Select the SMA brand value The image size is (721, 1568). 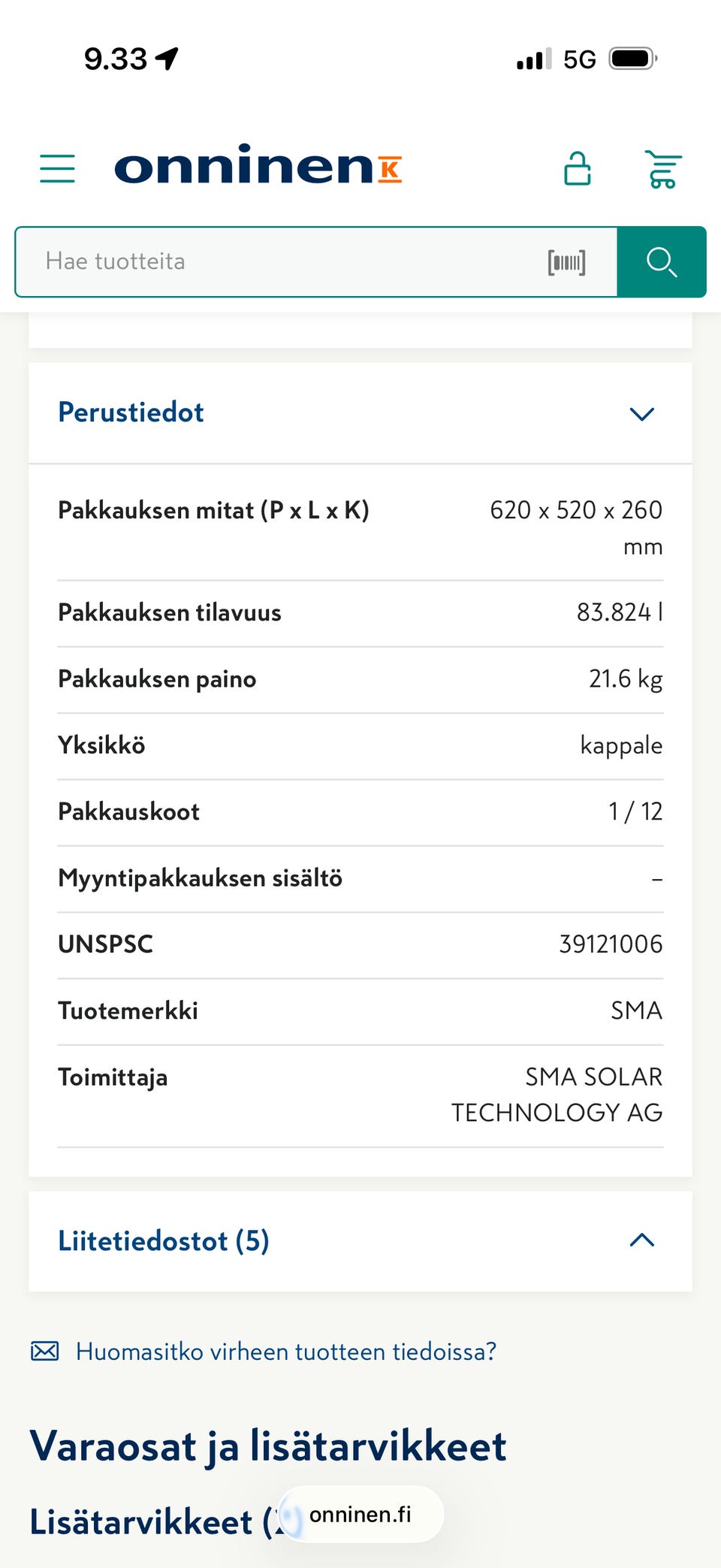tap(636, 1010)
